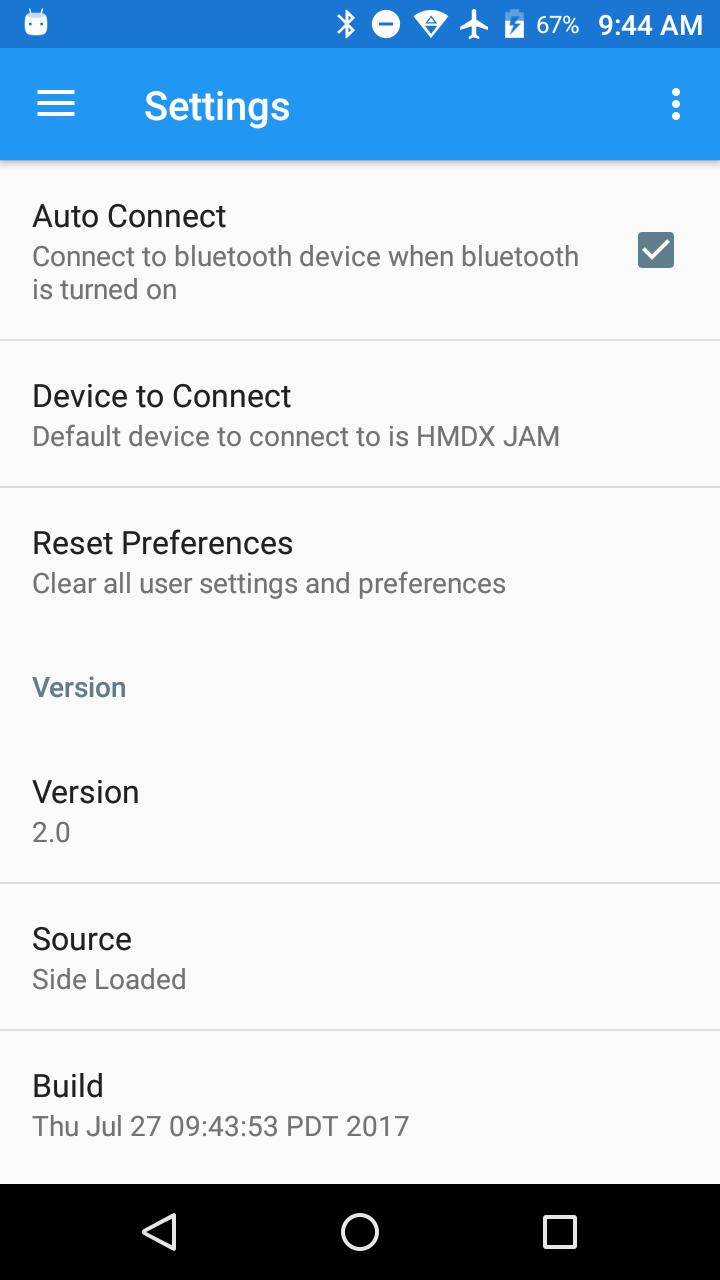Tap the charging battery status icon
The image size is (720, 1280).
tap(513, 23)
